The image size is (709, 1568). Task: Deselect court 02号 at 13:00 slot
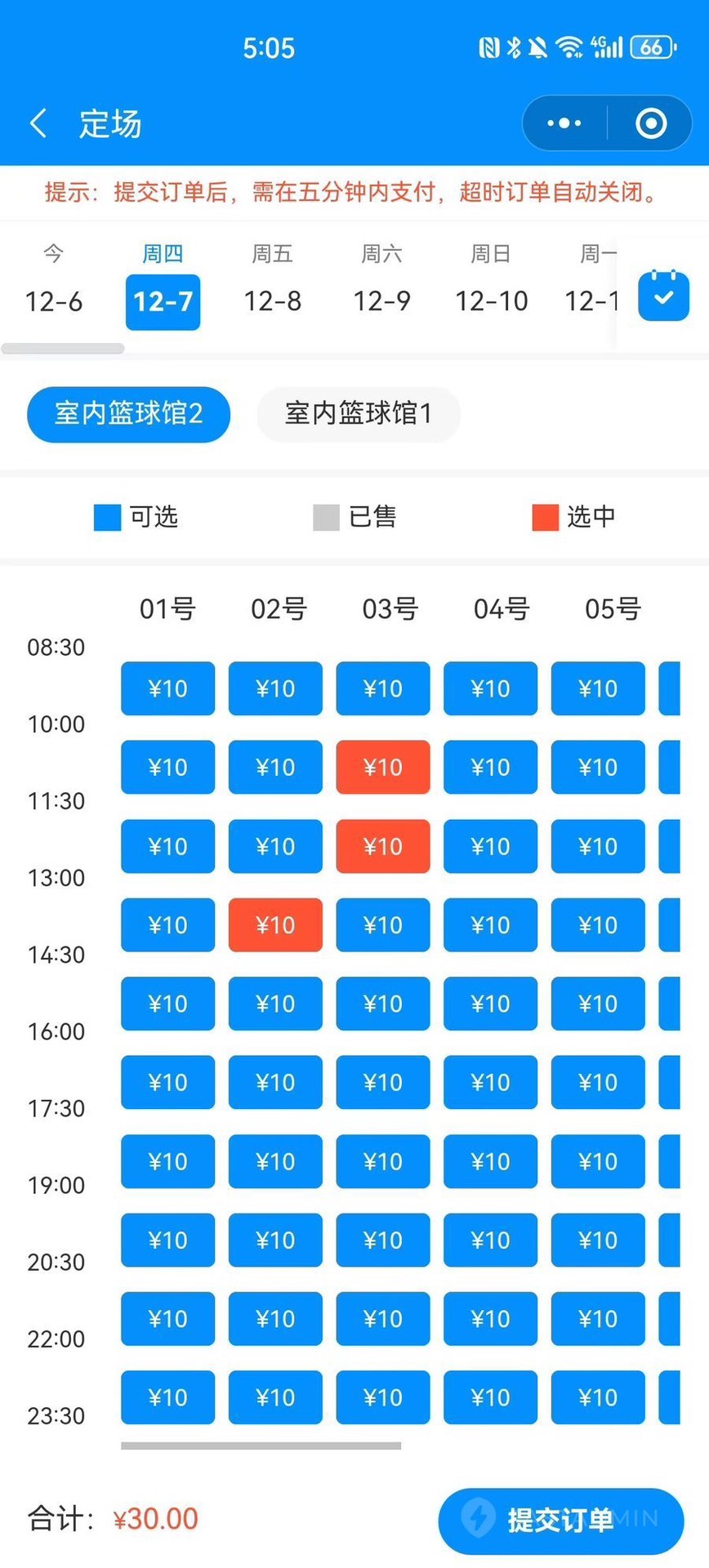[275, 924]
